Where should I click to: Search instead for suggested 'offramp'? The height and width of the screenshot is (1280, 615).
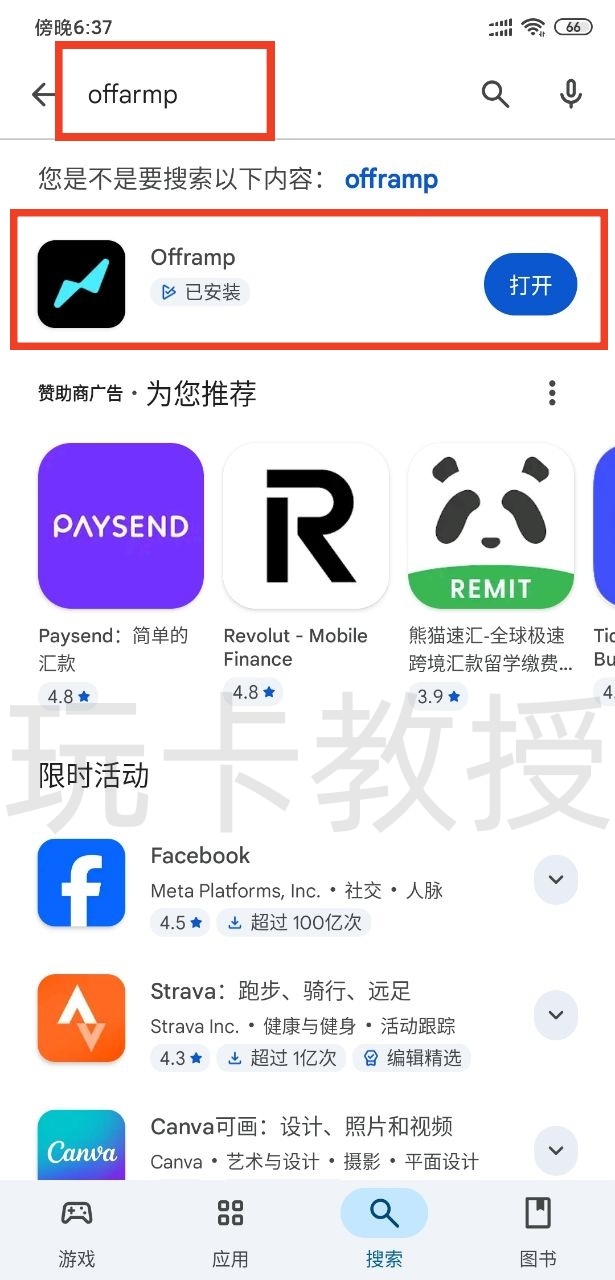[391, 180]
